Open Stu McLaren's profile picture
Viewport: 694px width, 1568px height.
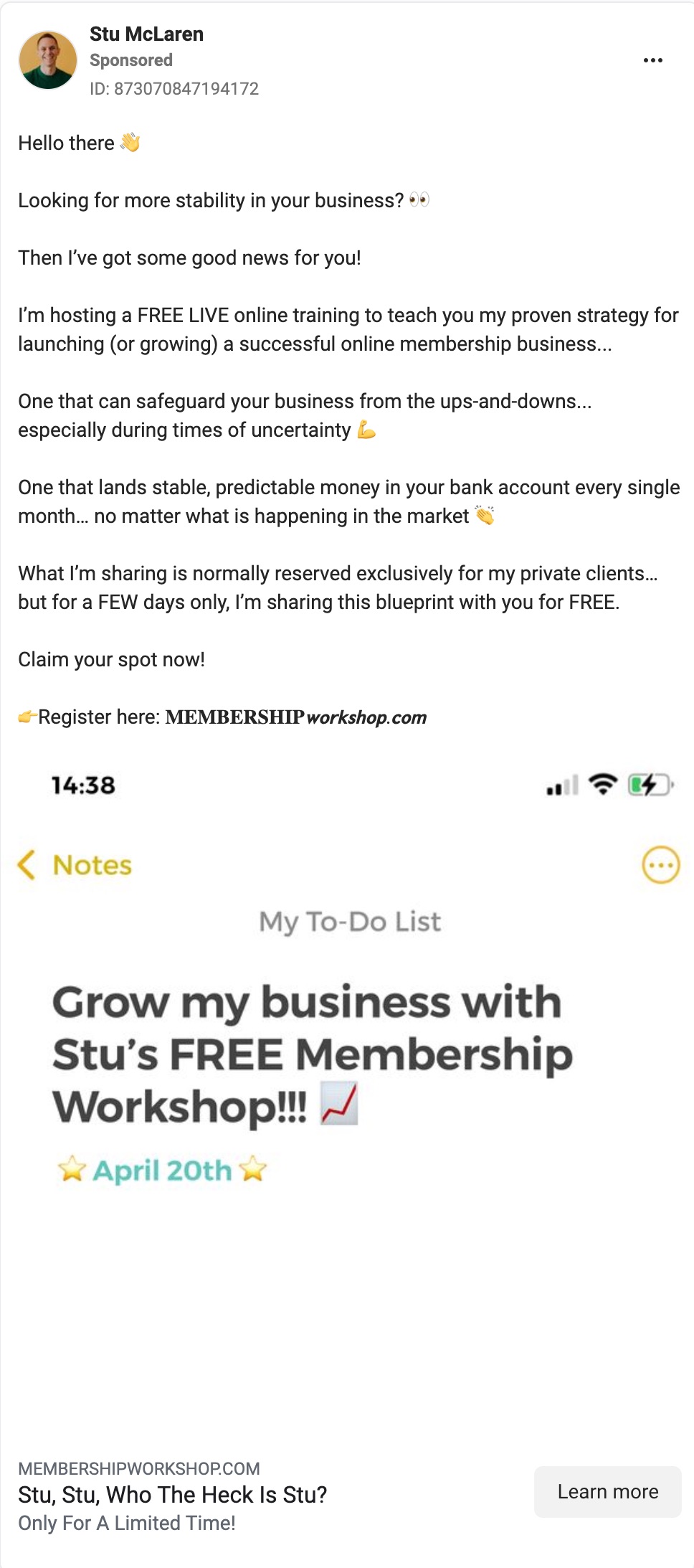[x=47, y=60]
